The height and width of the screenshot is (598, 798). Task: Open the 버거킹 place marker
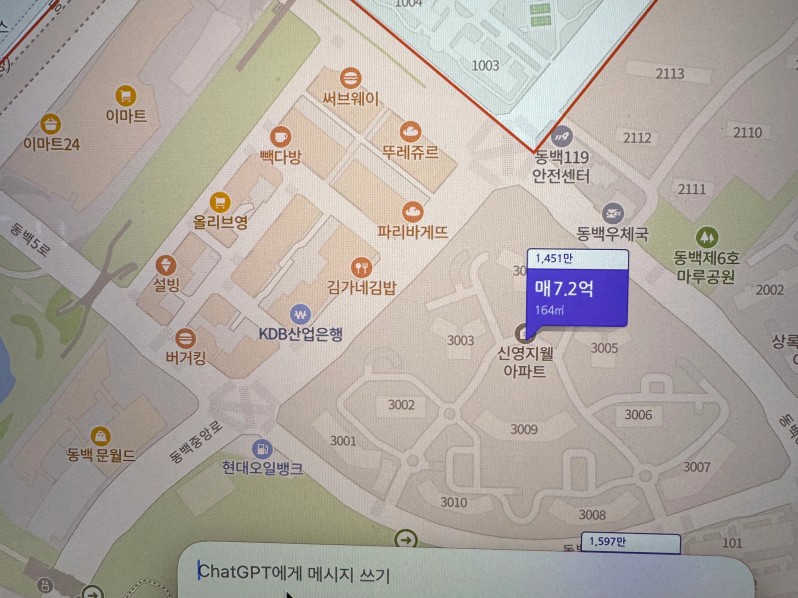(x=186, y=337)
